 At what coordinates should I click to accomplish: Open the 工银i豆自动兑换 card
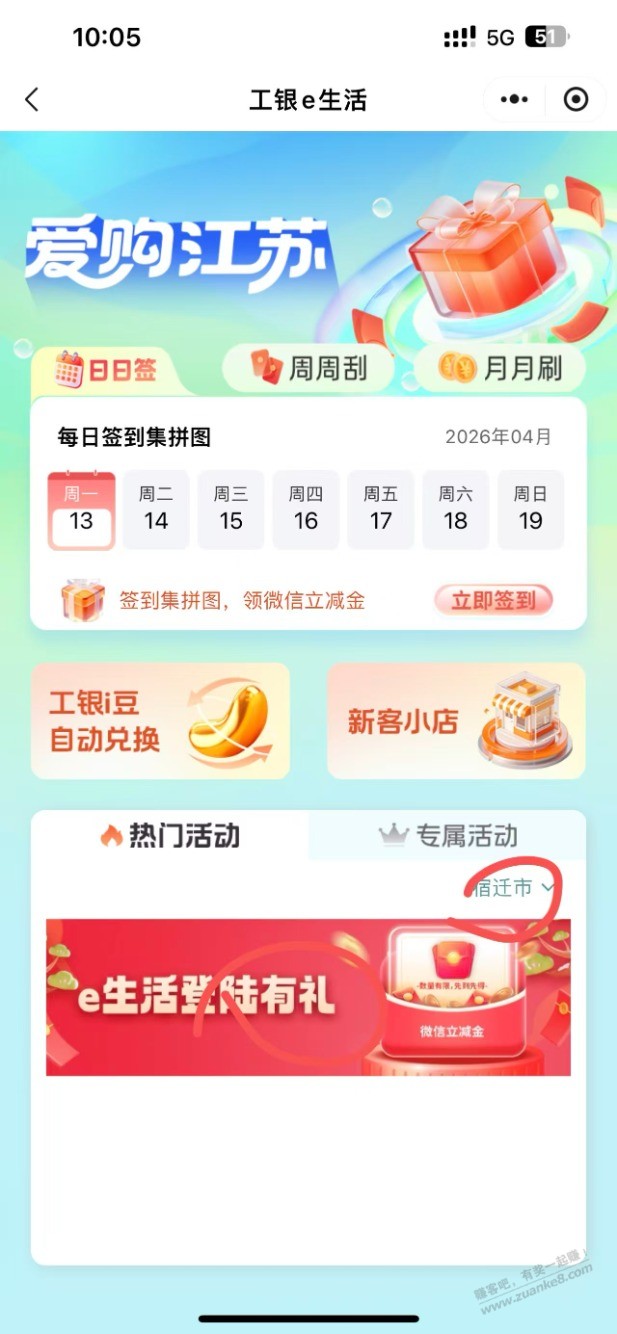[x=160, y=721]
